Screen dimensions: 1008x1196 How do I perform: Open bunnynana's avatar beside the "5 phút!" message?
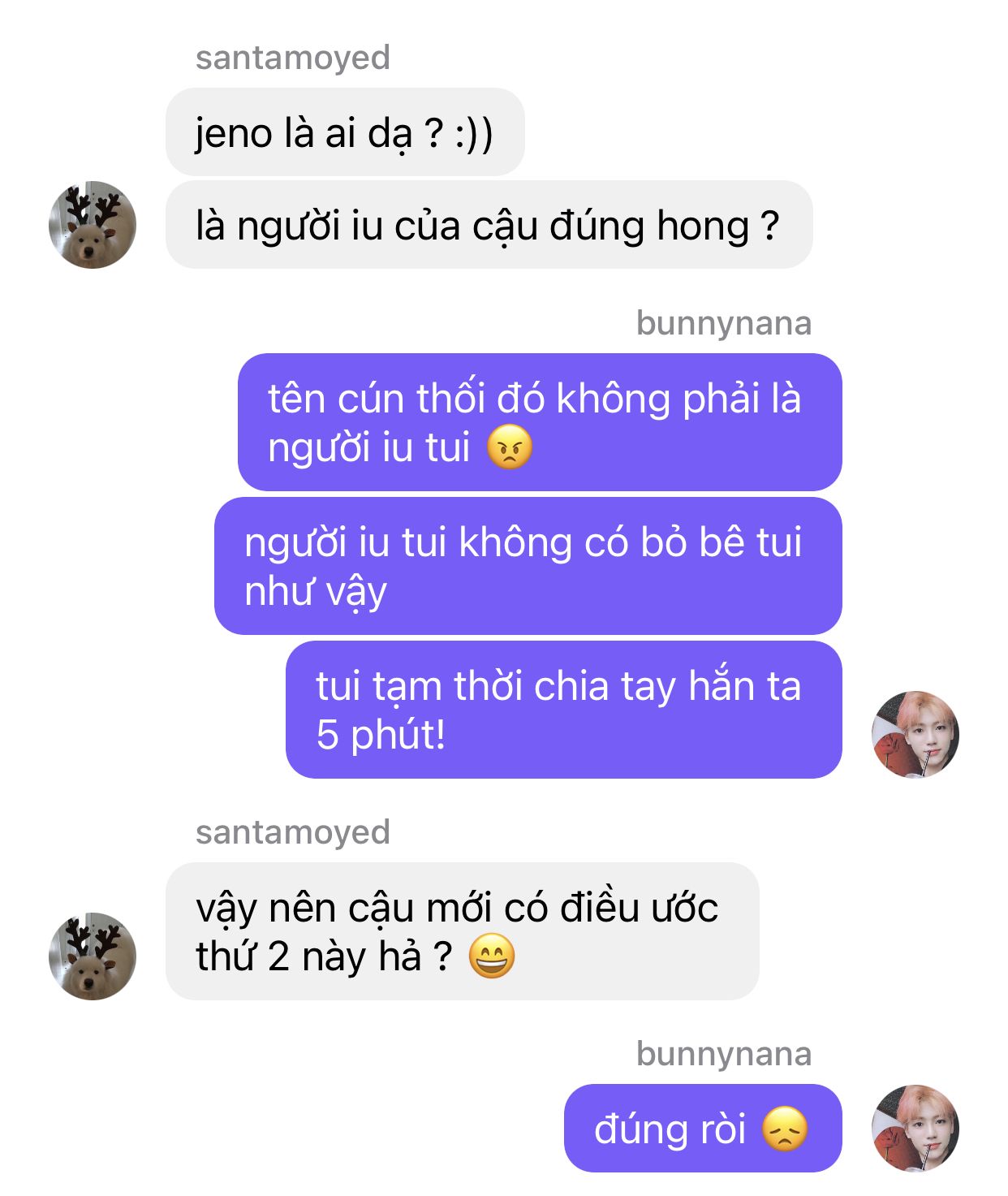[915, 735]
